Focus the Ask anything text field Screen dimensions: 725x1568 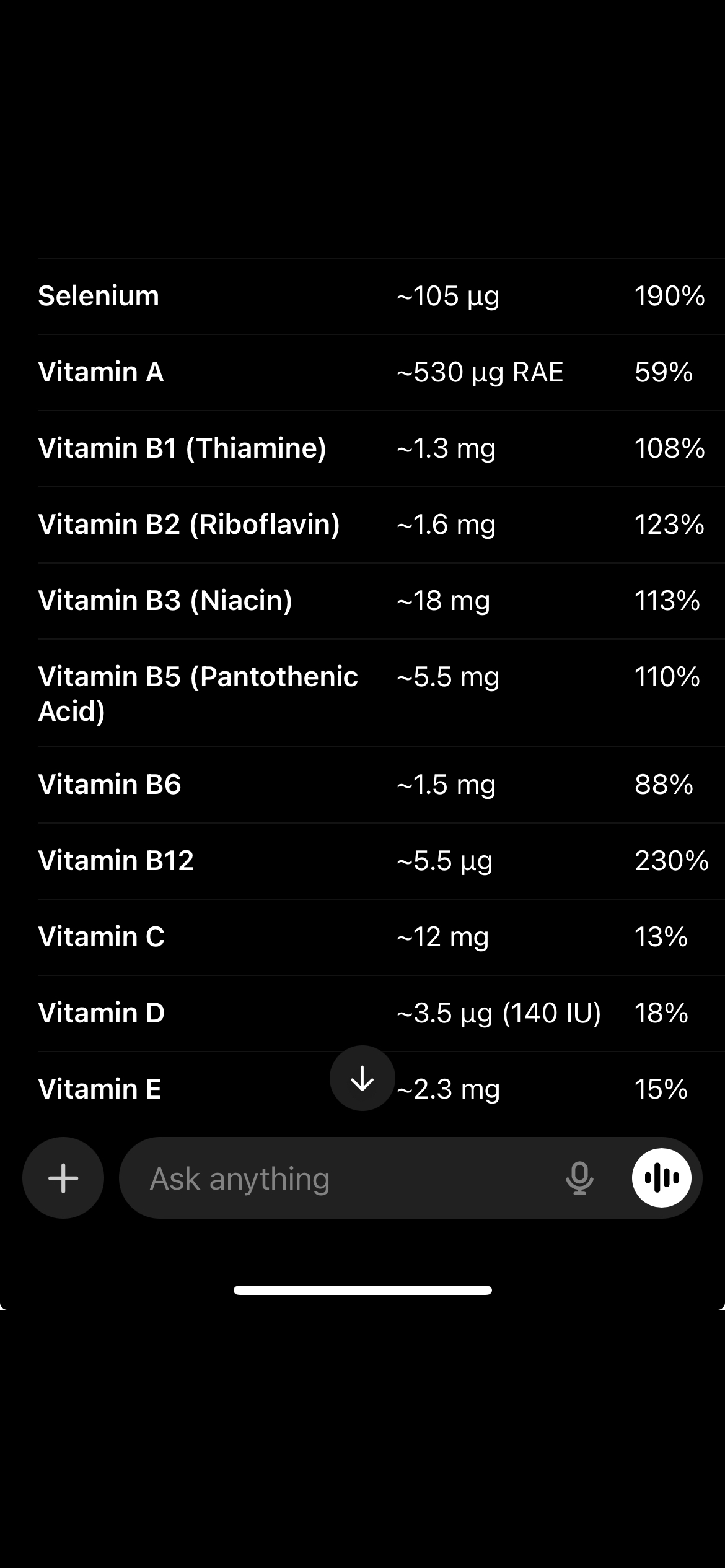pos(341,1178)
